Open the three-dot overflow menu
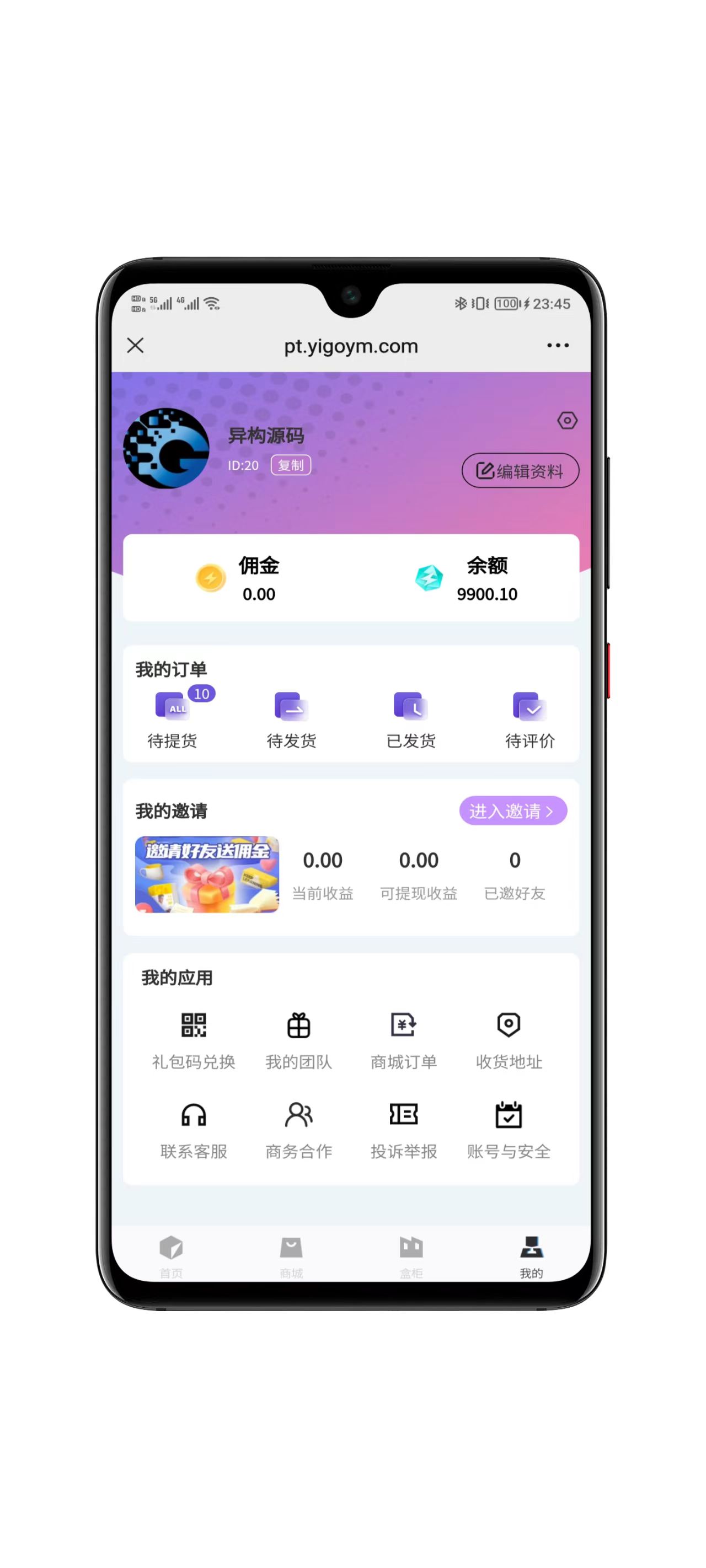706x1568 pixels. 558,346
